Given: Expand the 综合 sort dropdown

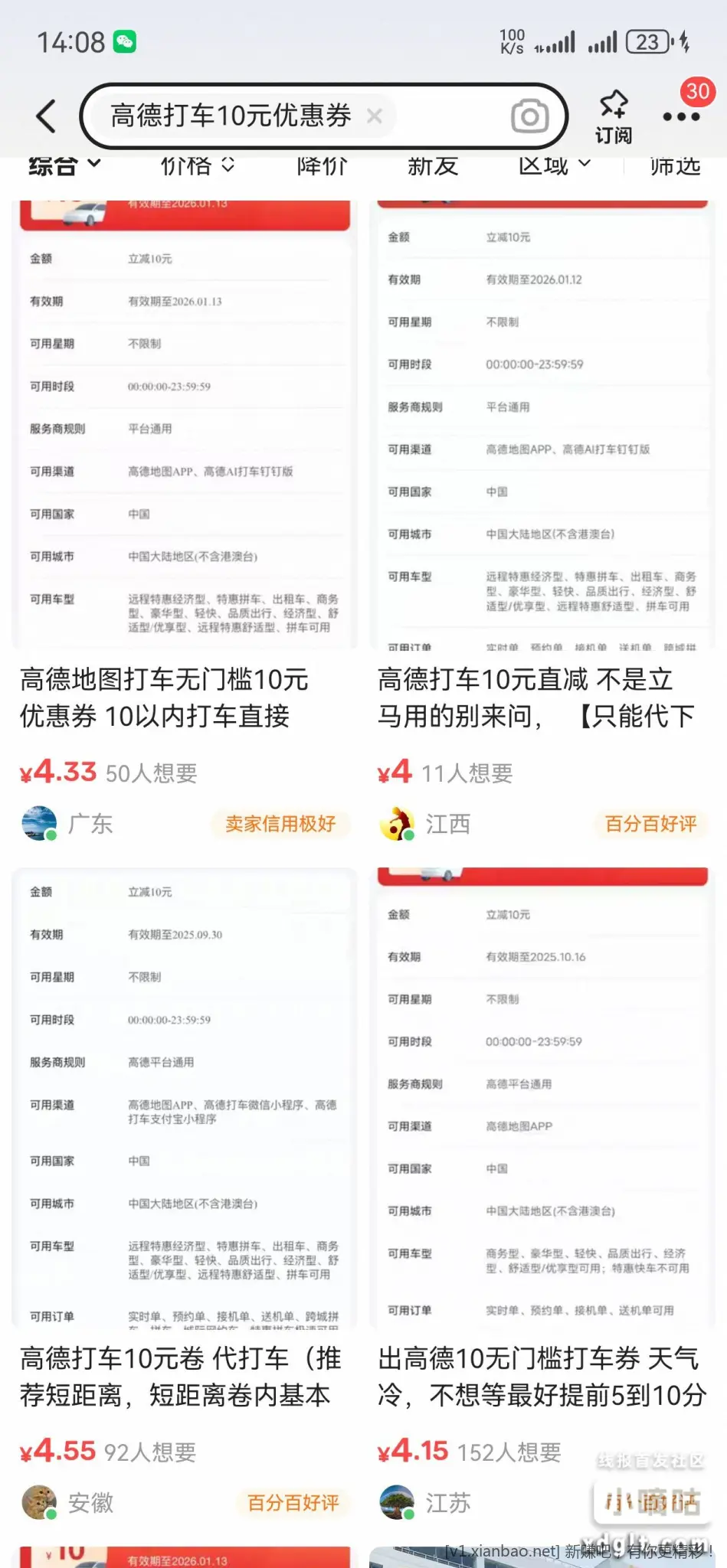Looking at the screenshot, I should 64,165.
